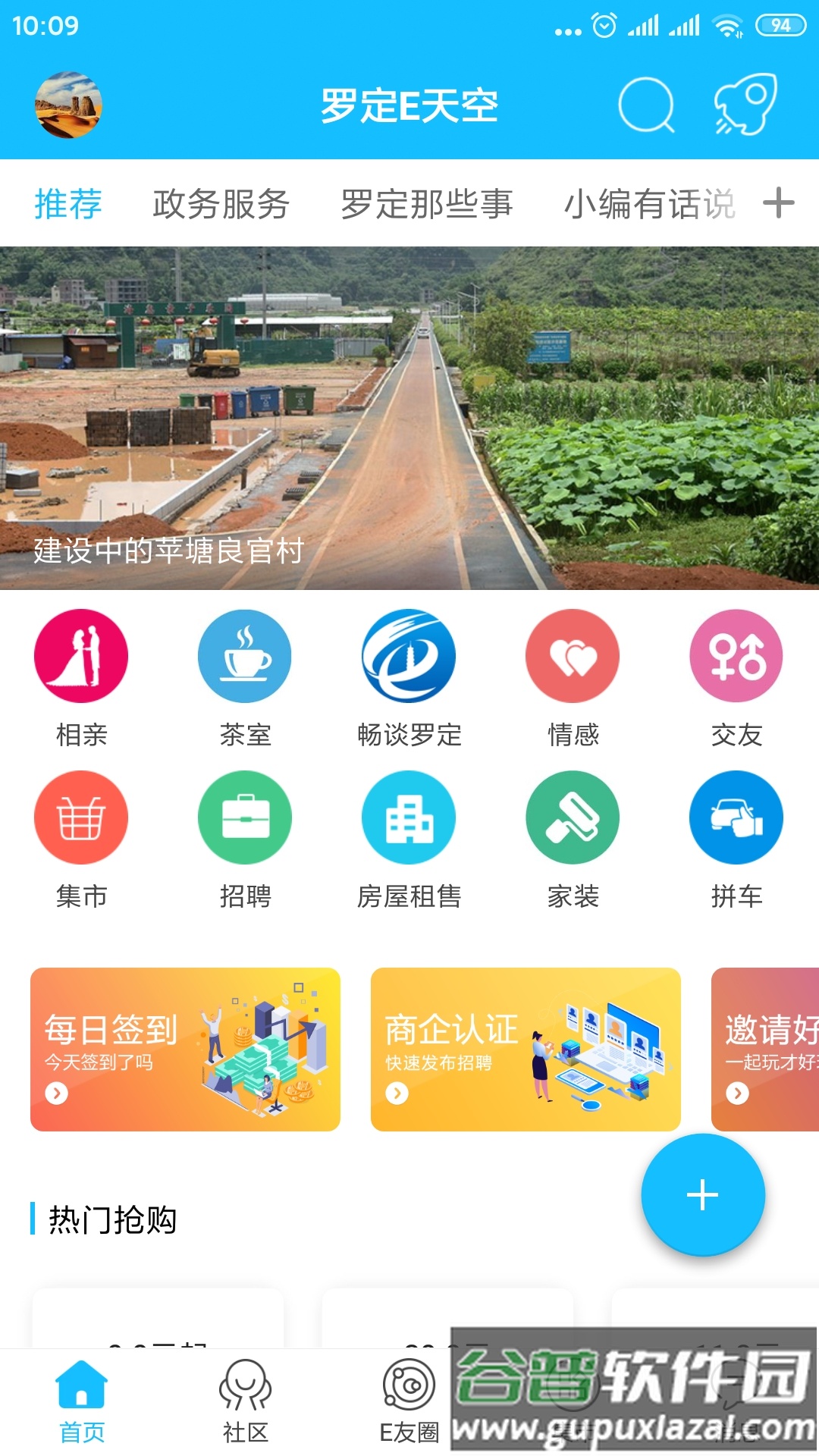Screen dimensions: 819x1456
Task: Tap the 房屋租售 housing icon
Action: click(x=408, y=817)
